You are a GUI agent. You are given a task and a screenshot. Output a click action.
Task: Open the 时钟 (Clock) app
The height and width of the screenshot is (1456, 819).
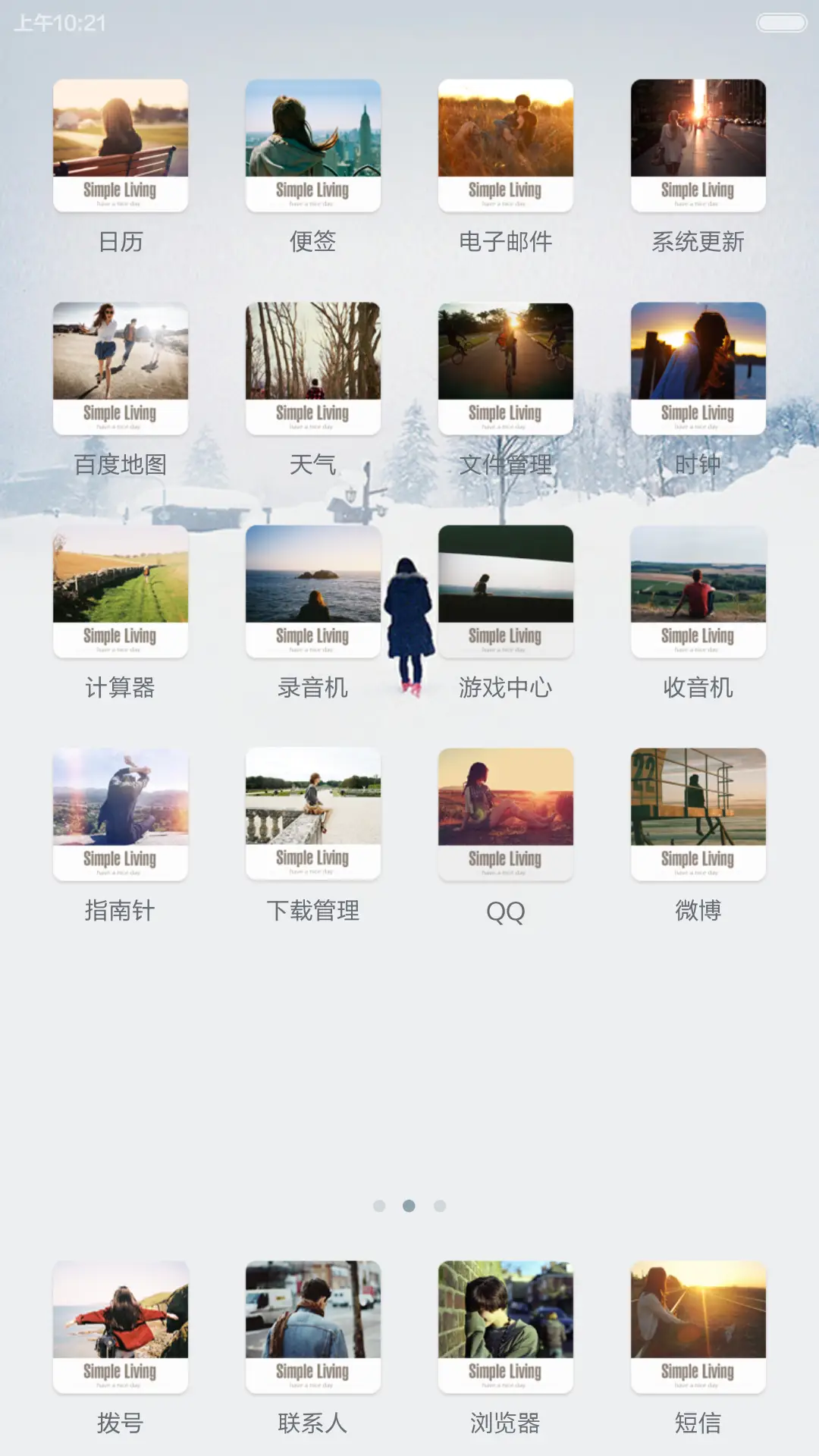pos(698,368)
